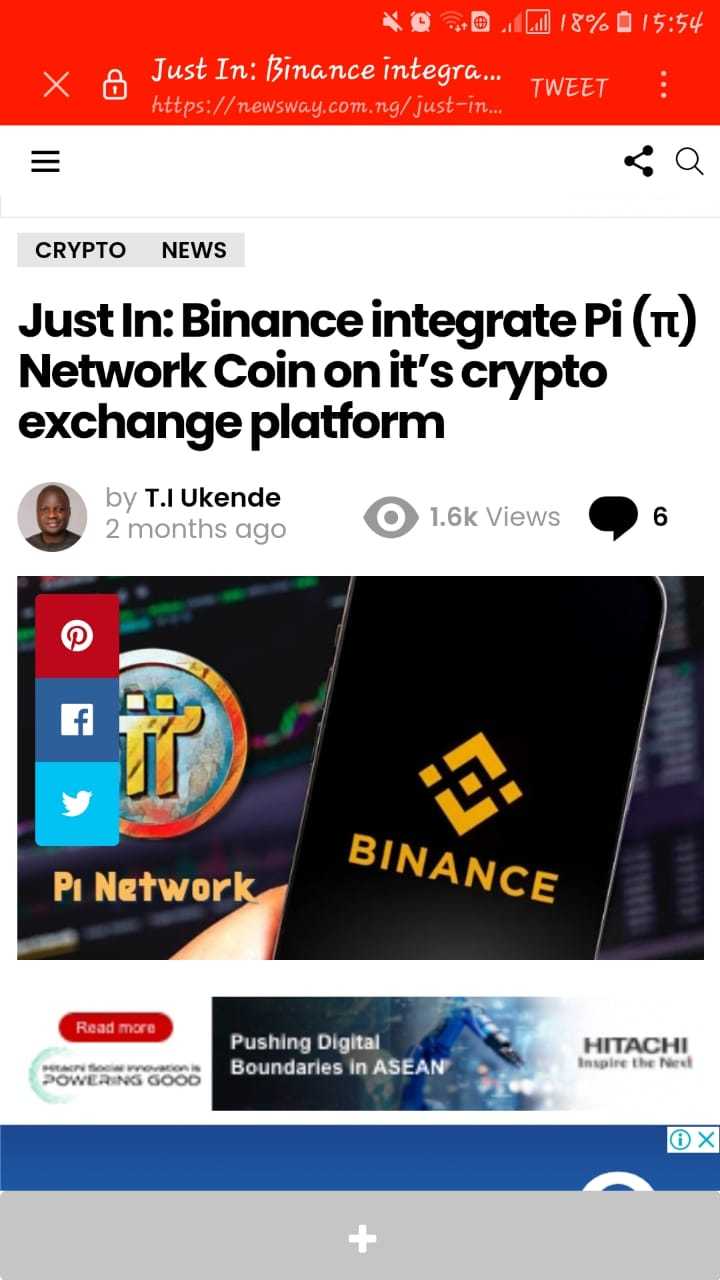The image size is (720, 1280).
Task: View ad info via the AdChoices icon
Action: point(680,1139)
